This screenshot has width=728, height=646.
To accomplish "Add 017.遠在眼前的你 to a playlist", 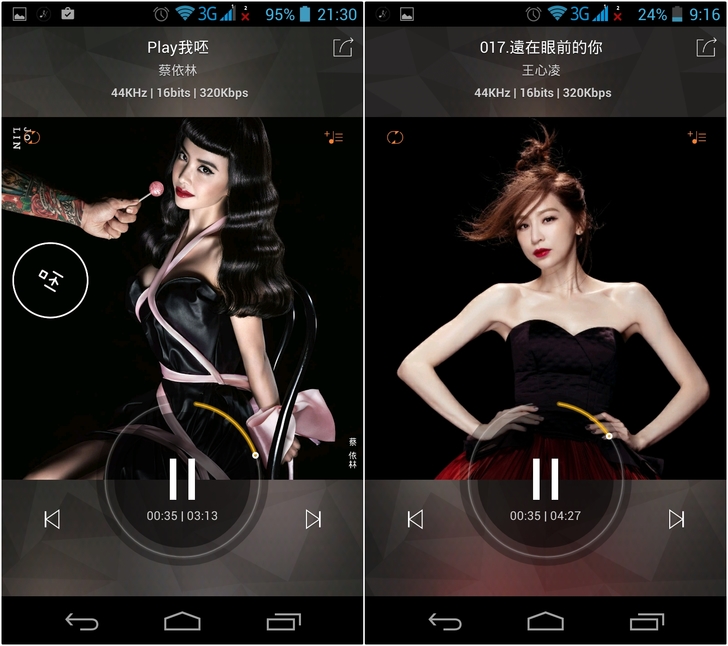I will pos(697,137).
